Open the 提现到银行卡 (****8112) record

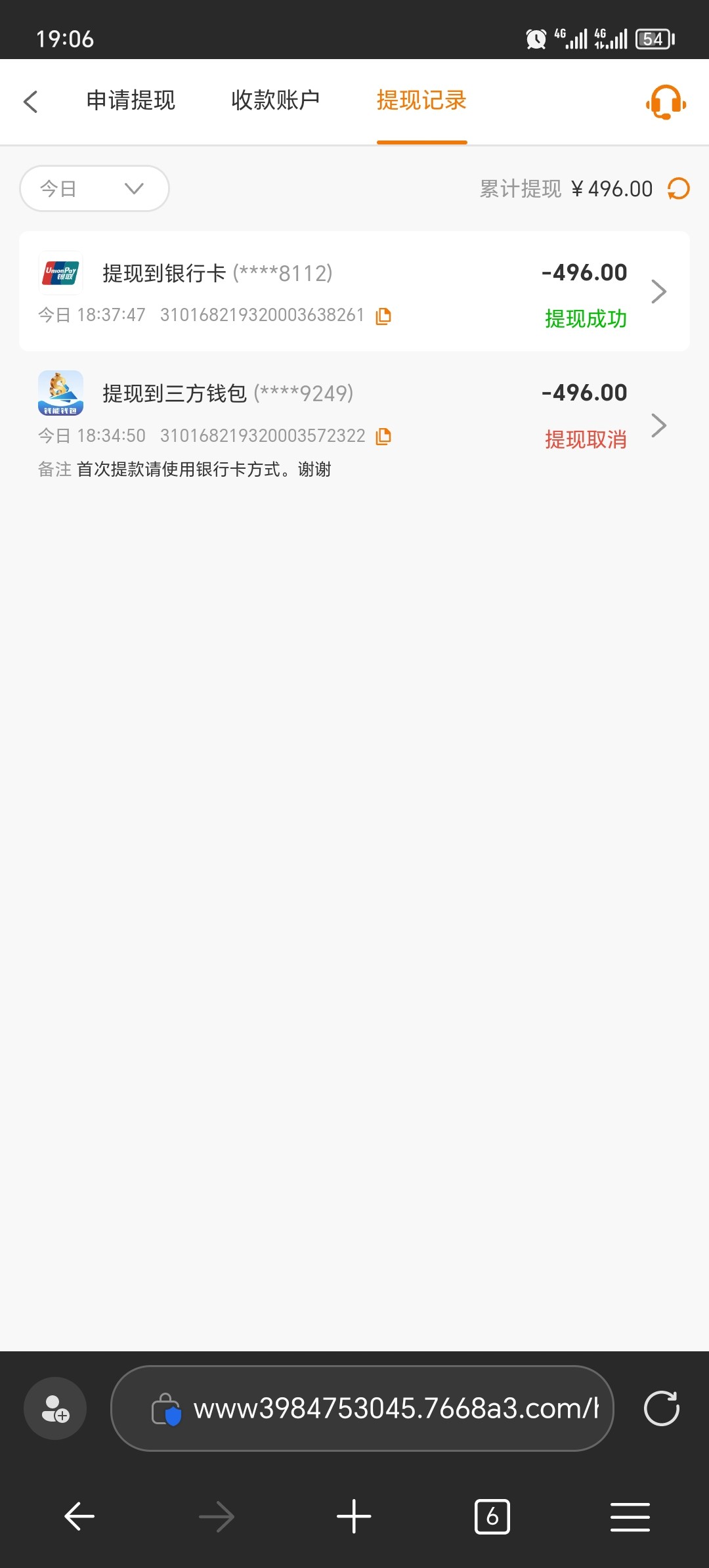pyautogui.click(x=354, y=291)
